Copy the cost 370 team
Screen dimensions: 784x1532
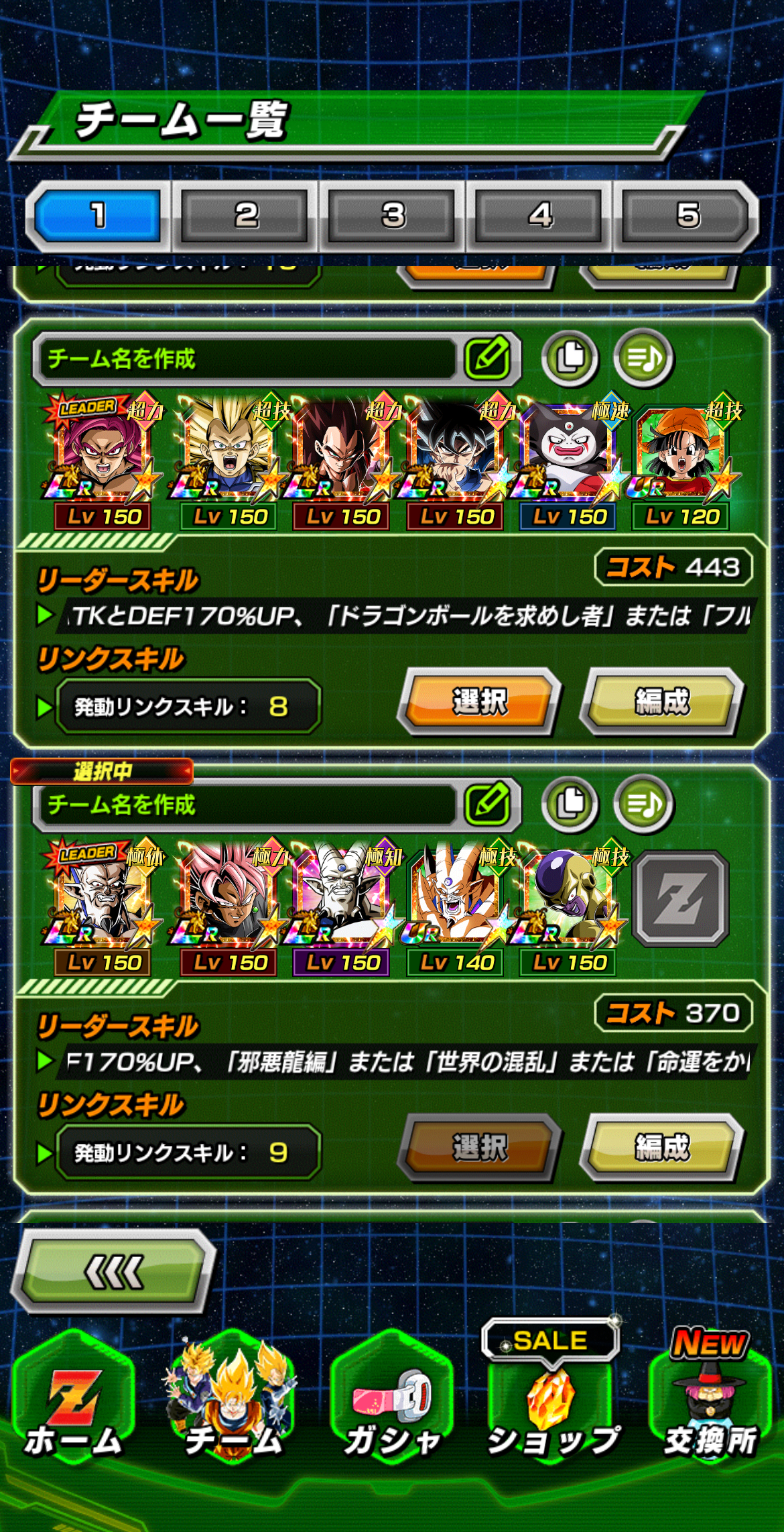pyautogui.click(x=570, y=803)
